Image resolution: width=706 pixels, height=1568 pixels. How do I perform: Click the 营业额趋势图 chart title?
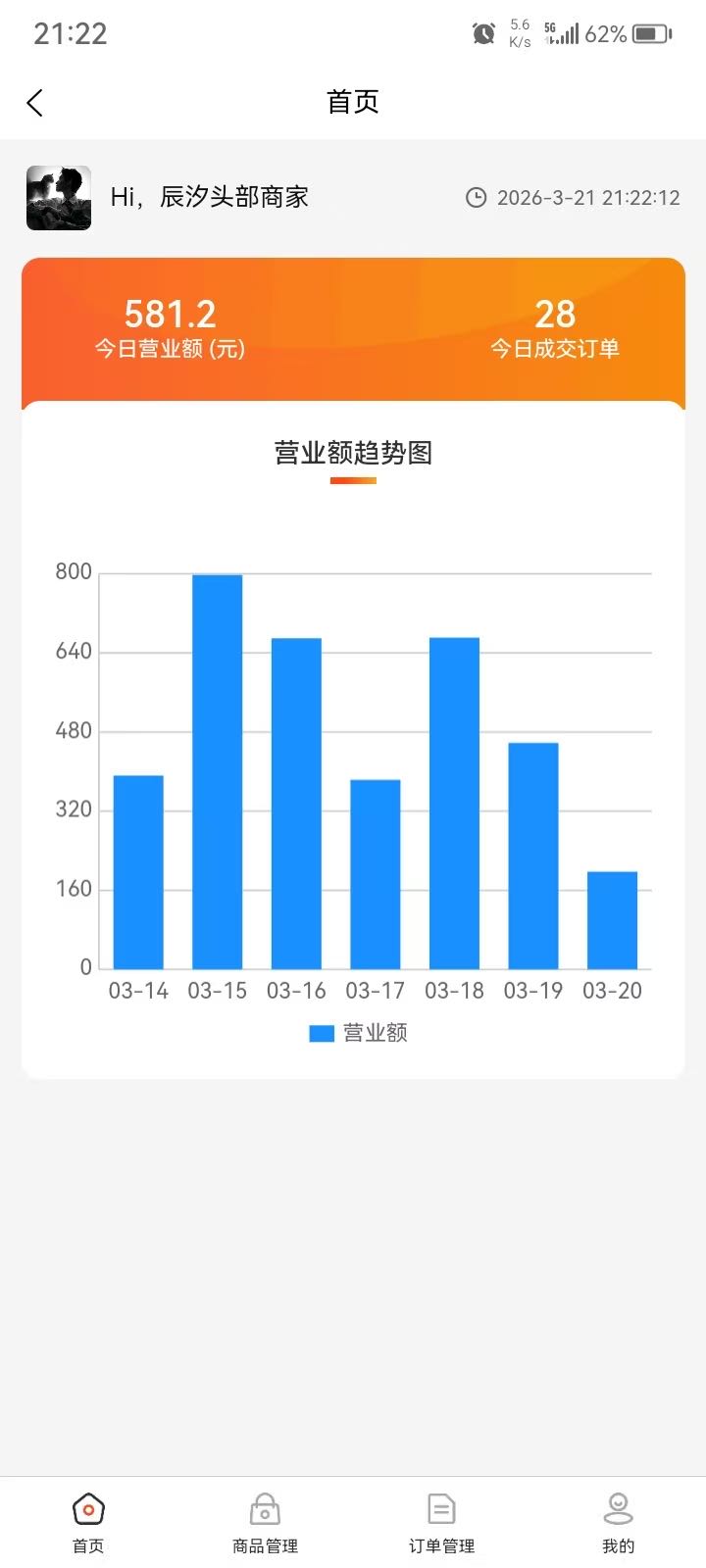[x=353, y=453]
